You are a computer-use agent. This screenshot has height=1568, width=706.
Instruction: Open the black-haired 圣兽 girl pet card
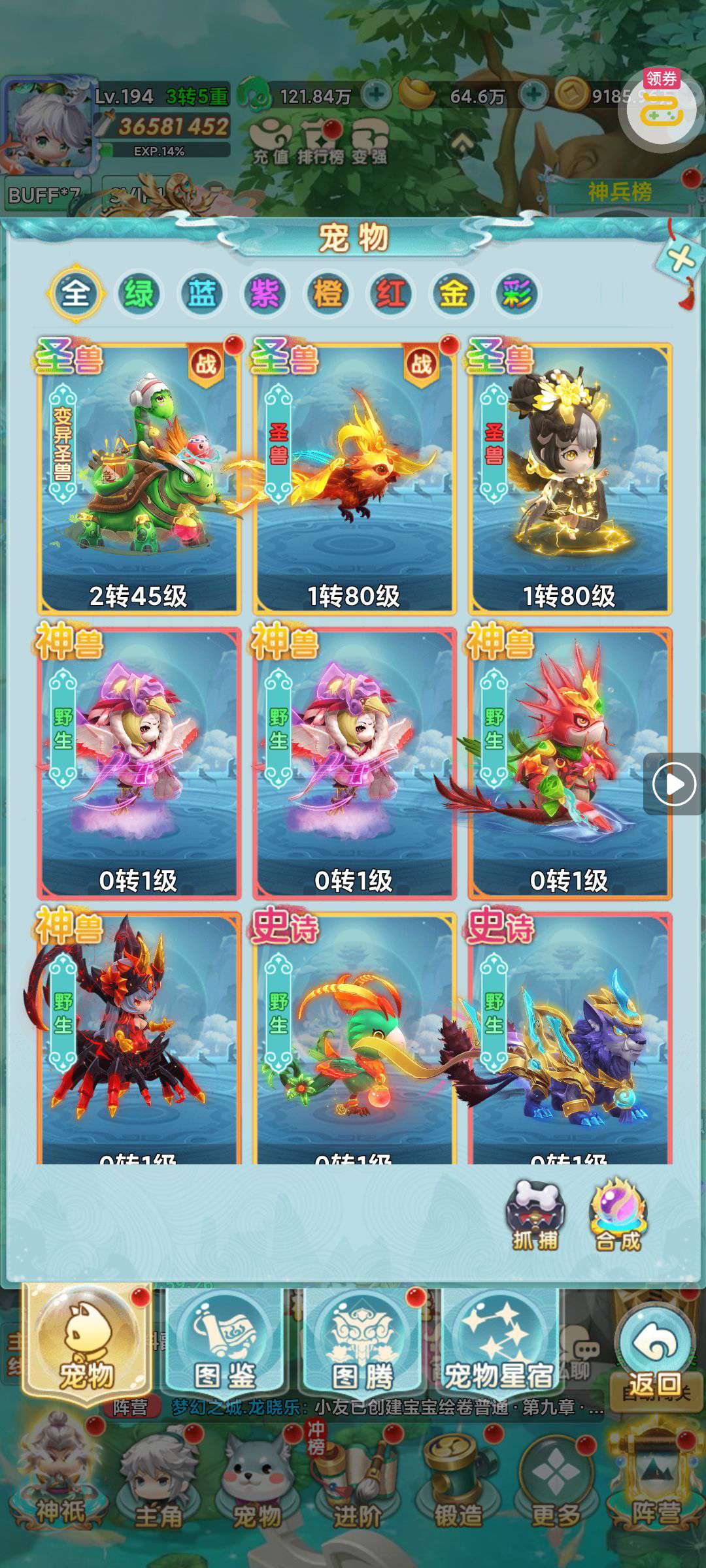point(569,477)
